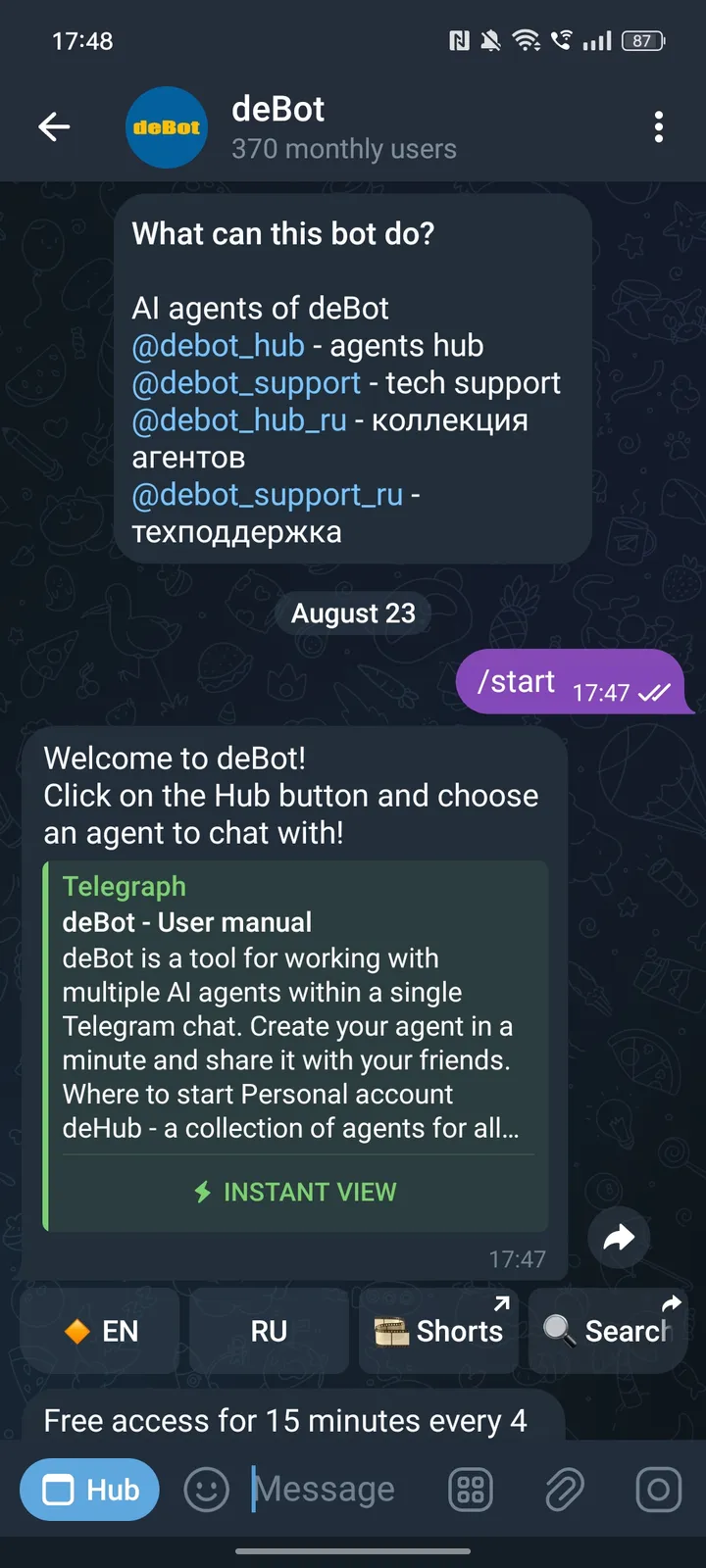The height and width of the screenshot is (1568, 706).
Task: Forward the welcome message via share arrow
Action: pos(618,1238)
